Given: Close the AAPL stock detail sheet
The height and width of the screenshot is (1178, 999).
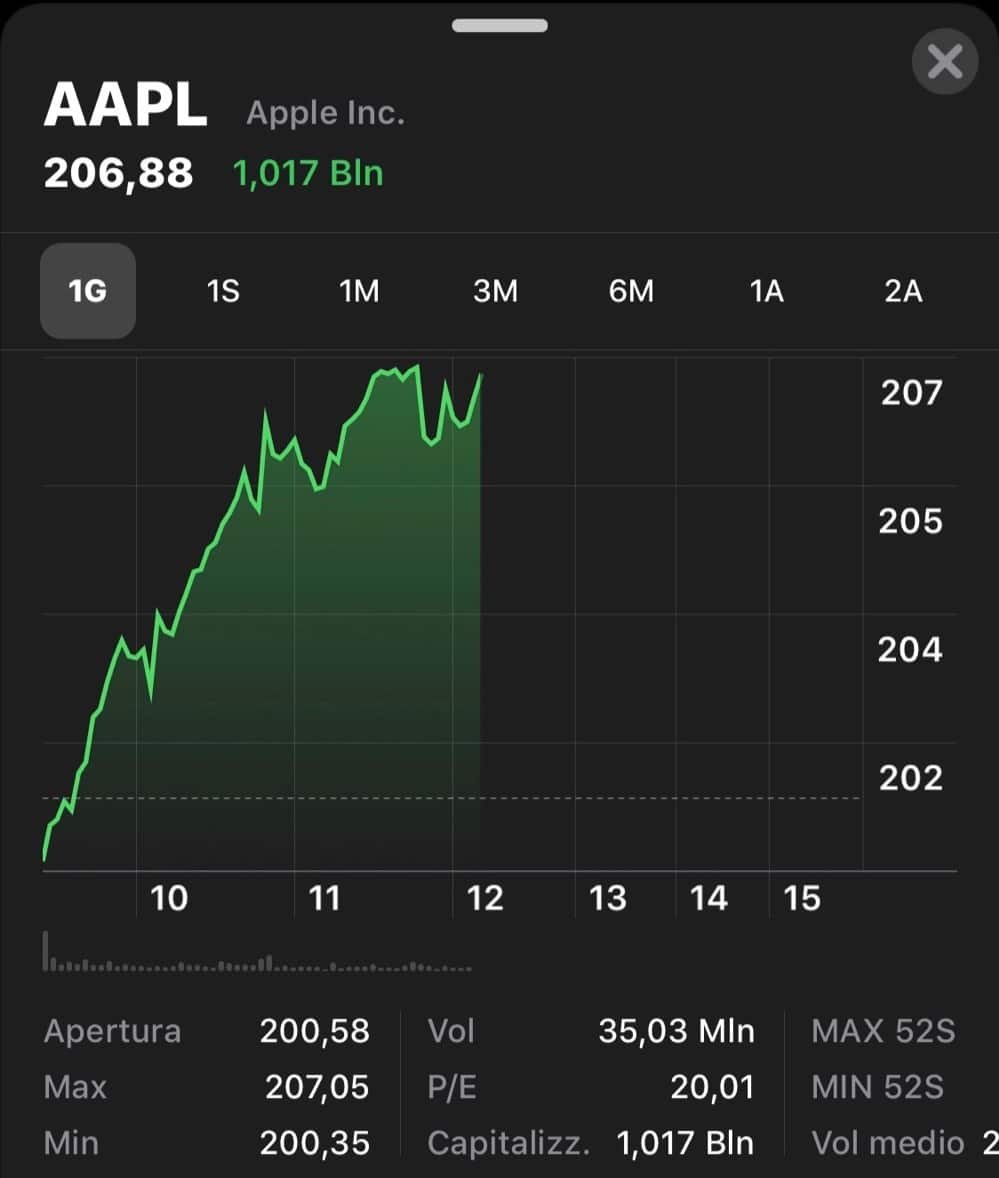Looking at the screenshot, I should click(x=944, y=62).
